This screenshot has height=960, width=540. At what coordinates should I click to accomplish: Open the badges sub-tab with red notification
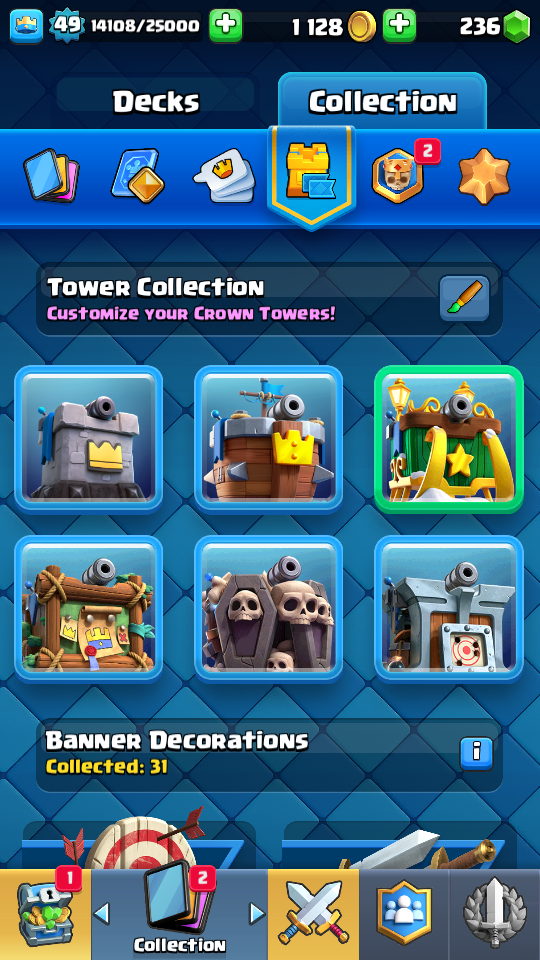coord(400,174)
